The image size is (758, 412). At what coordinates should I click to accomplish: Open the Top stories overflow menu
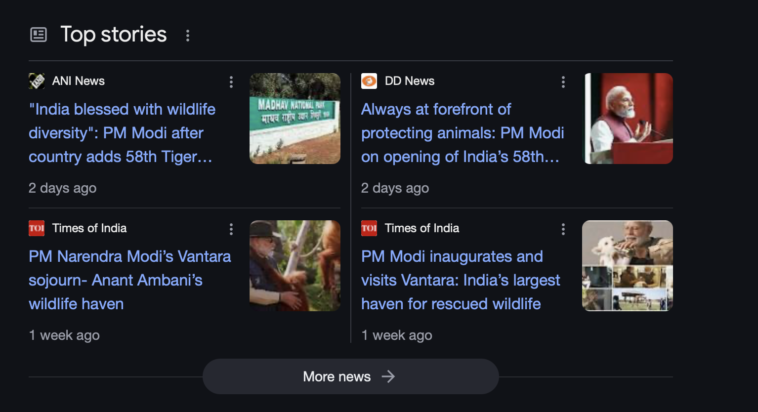[x=187, y=35]
